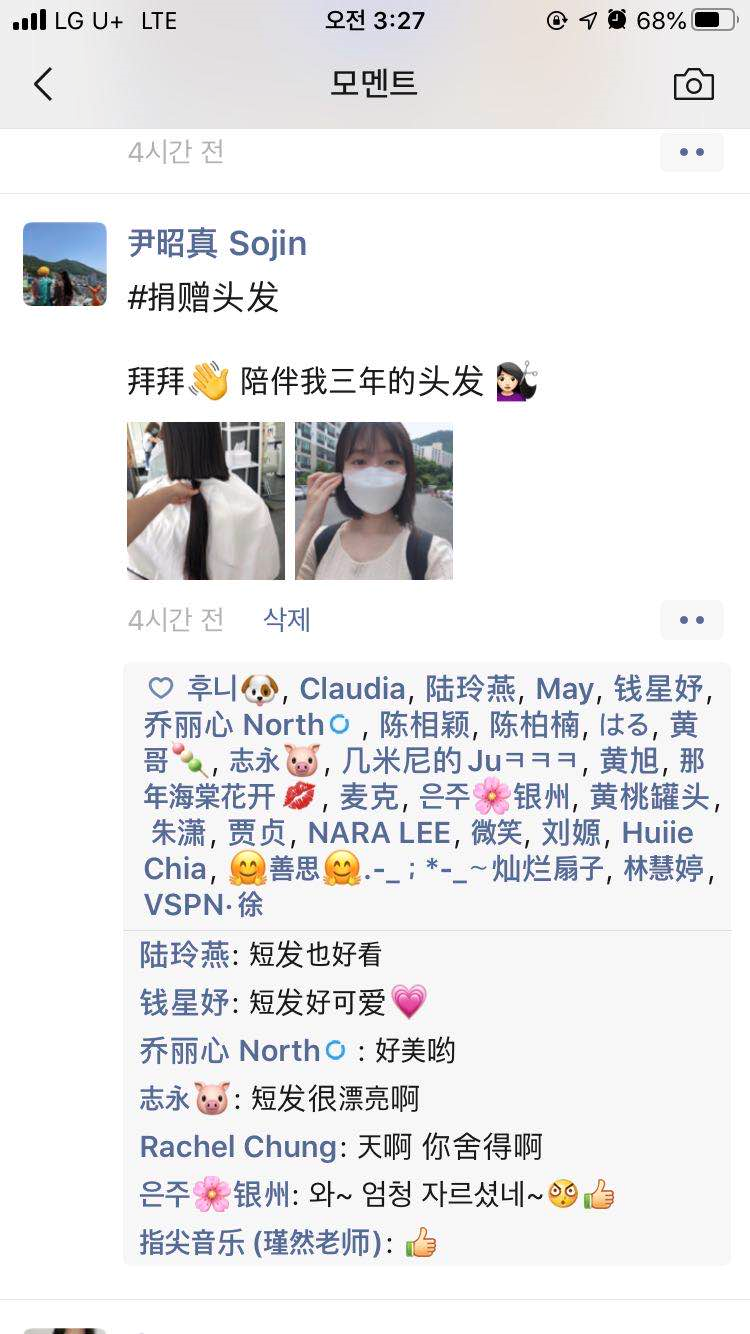Open the options button above Sojin's post
Viewport: 750px width, 1334px height.
click(x=691, y=152)
